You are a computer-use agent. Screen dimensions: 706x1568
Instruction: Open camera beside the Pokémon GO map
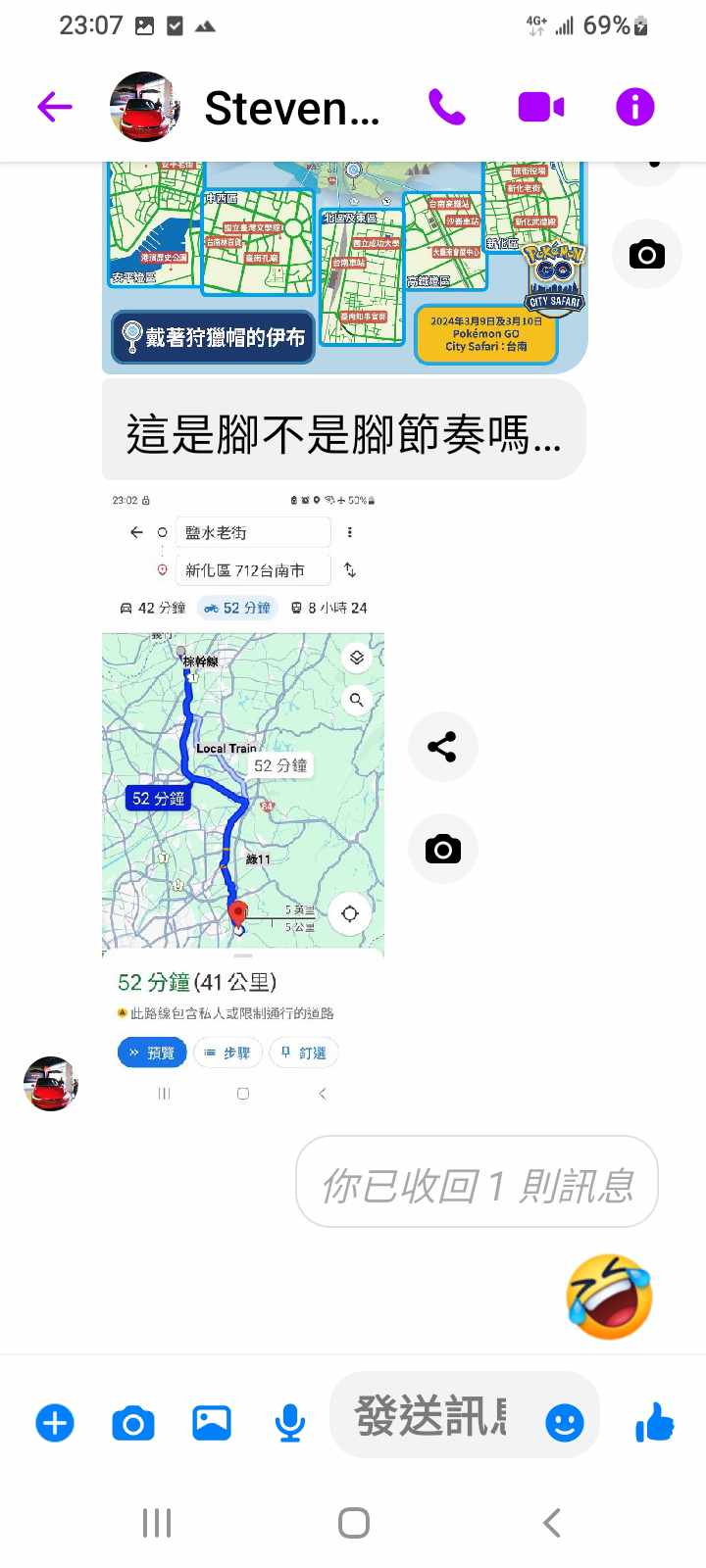pyautogui.click(x=646, y=255)
